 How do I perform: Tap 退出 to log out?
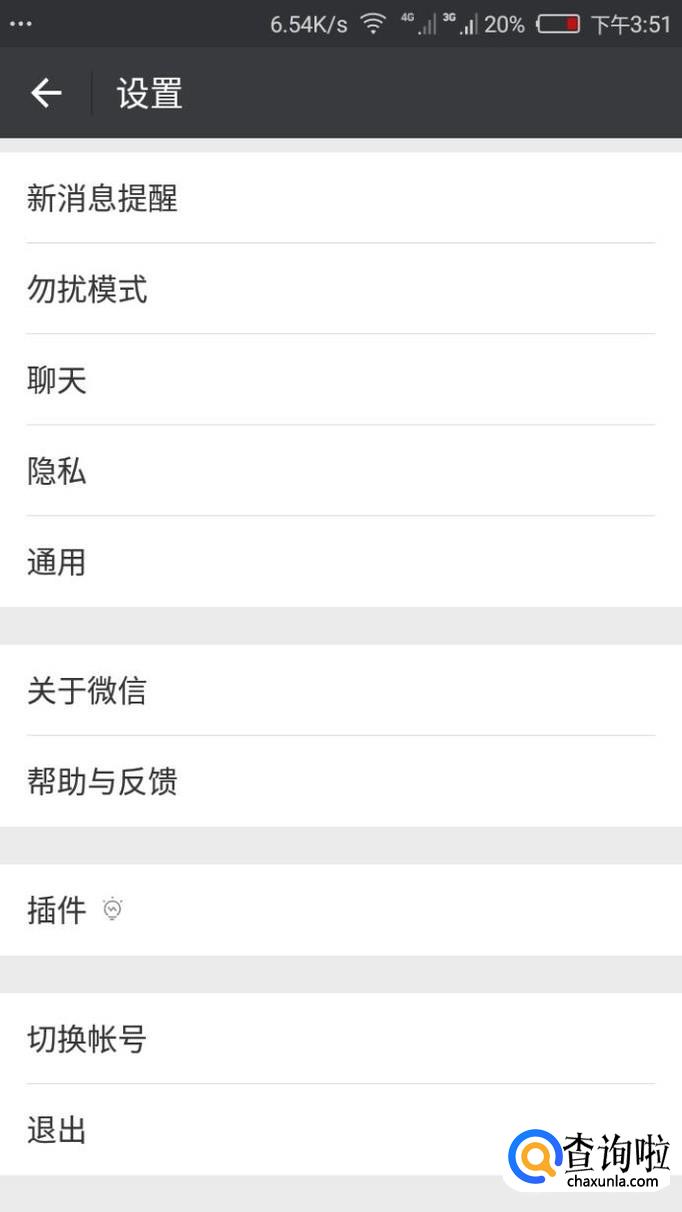tap(300, 1130)
